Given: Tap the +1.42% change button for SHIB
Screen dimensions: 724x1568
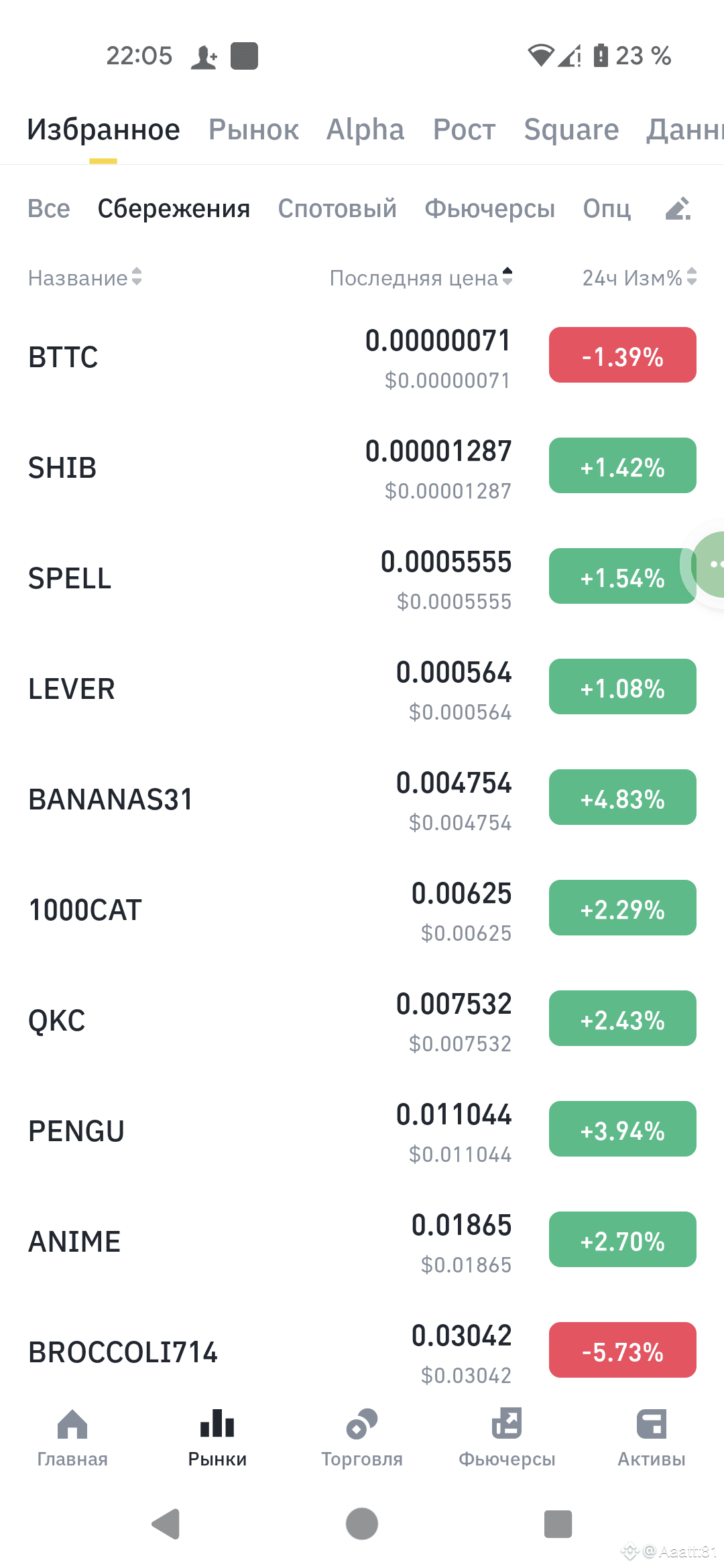Looking at the screenshot, I should 621,466.
